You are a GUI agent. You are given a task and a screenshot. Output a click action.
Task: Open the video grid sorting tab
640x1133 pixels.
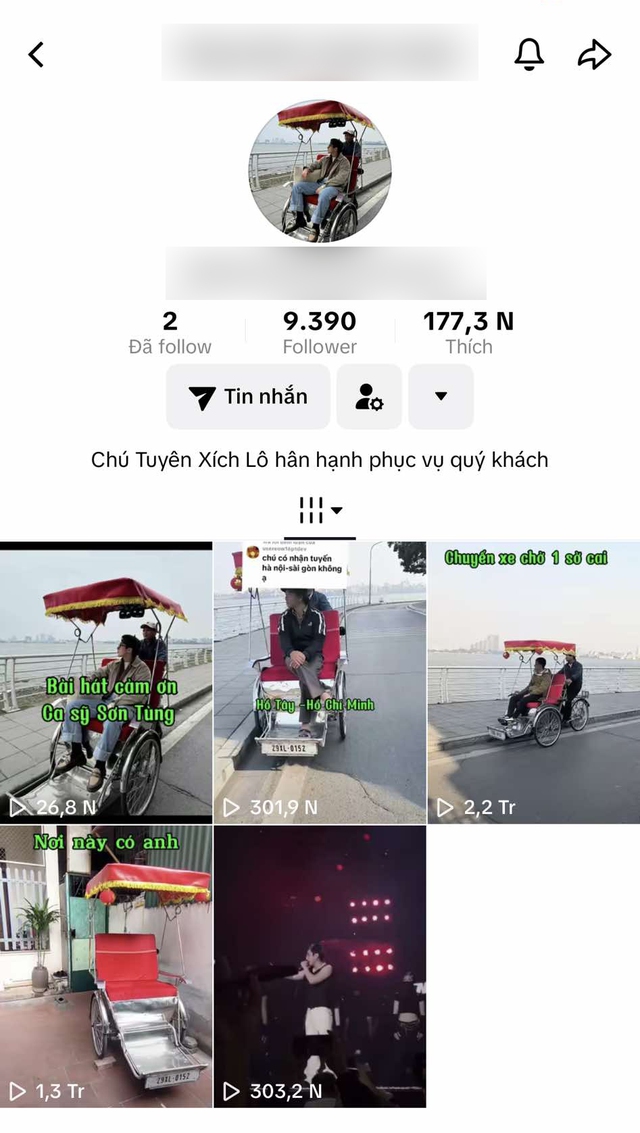(x=320, y=510)
